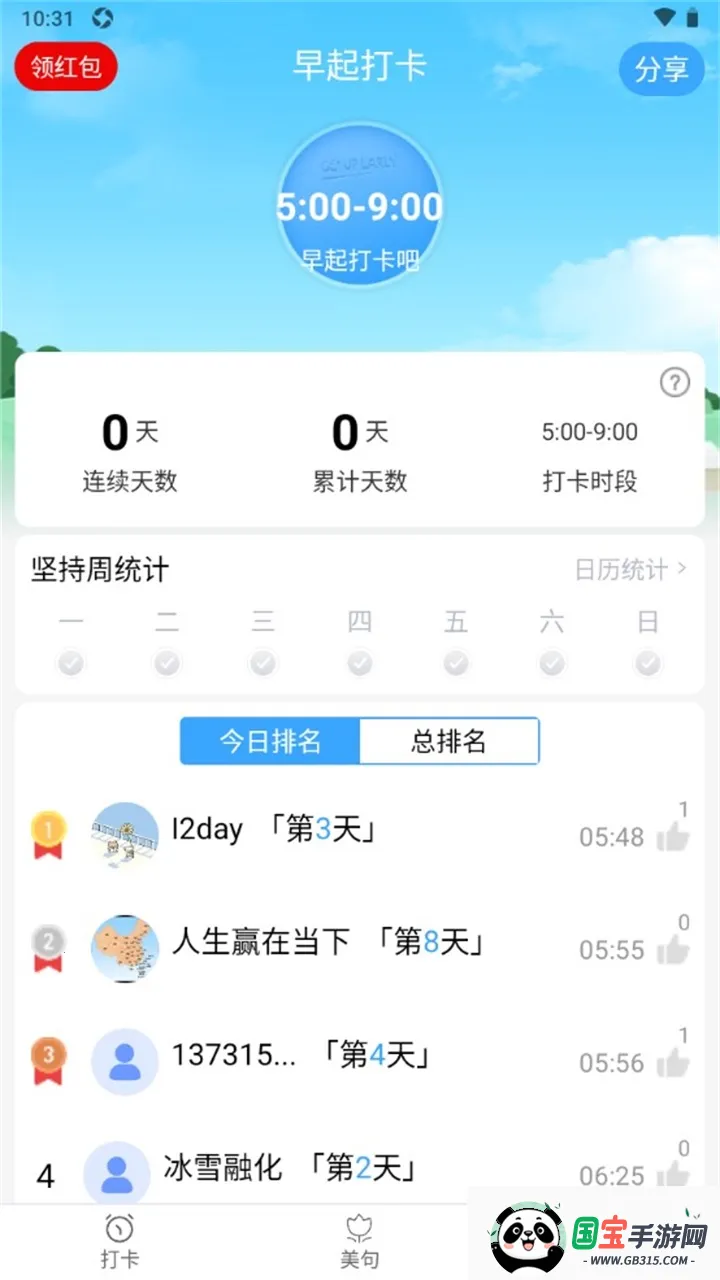Screen dimensions: 720x1280
Task: Switch to the 今日排名 tab
Action: coord(270,741)
